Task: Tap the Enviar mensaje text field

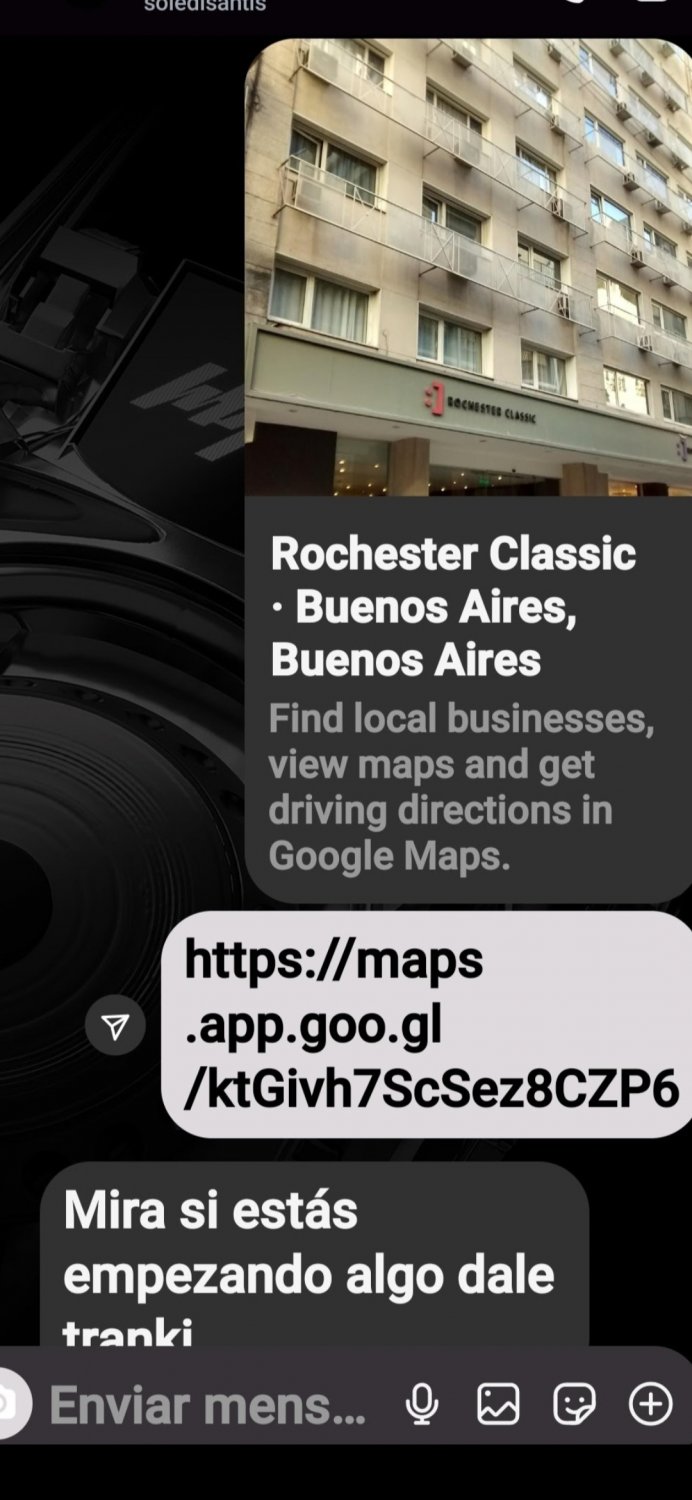Action: pos(208,1405)
